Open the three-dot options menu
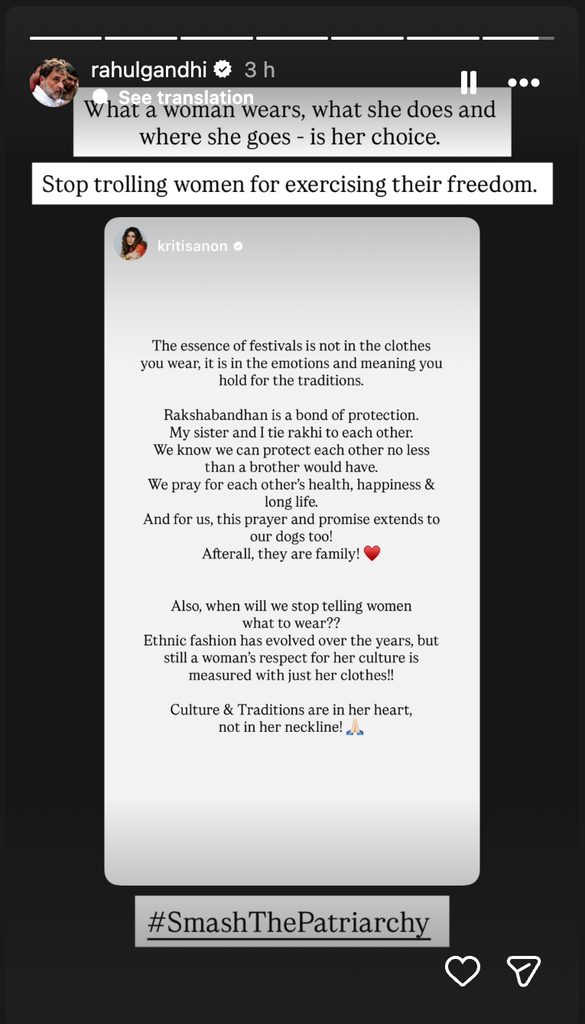 tap(524, 83)
